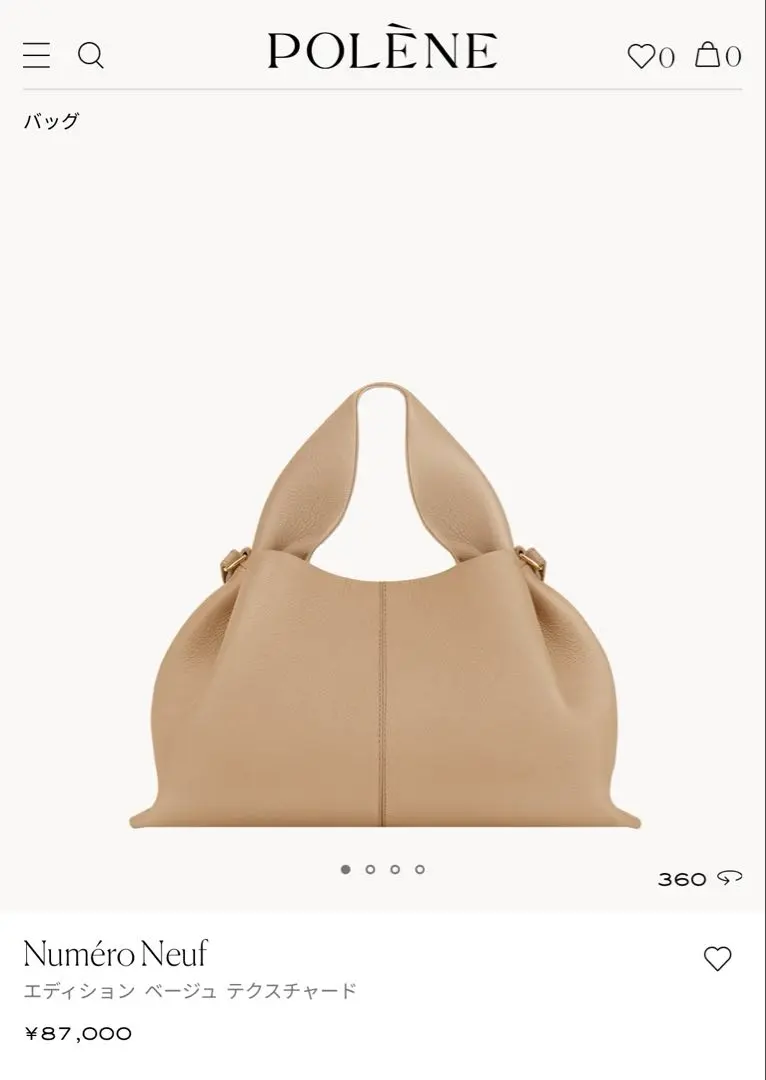The image size is (766, 1080).
Task: Add Numéro Neuf to wishlist
Action: tap(718, 959)
